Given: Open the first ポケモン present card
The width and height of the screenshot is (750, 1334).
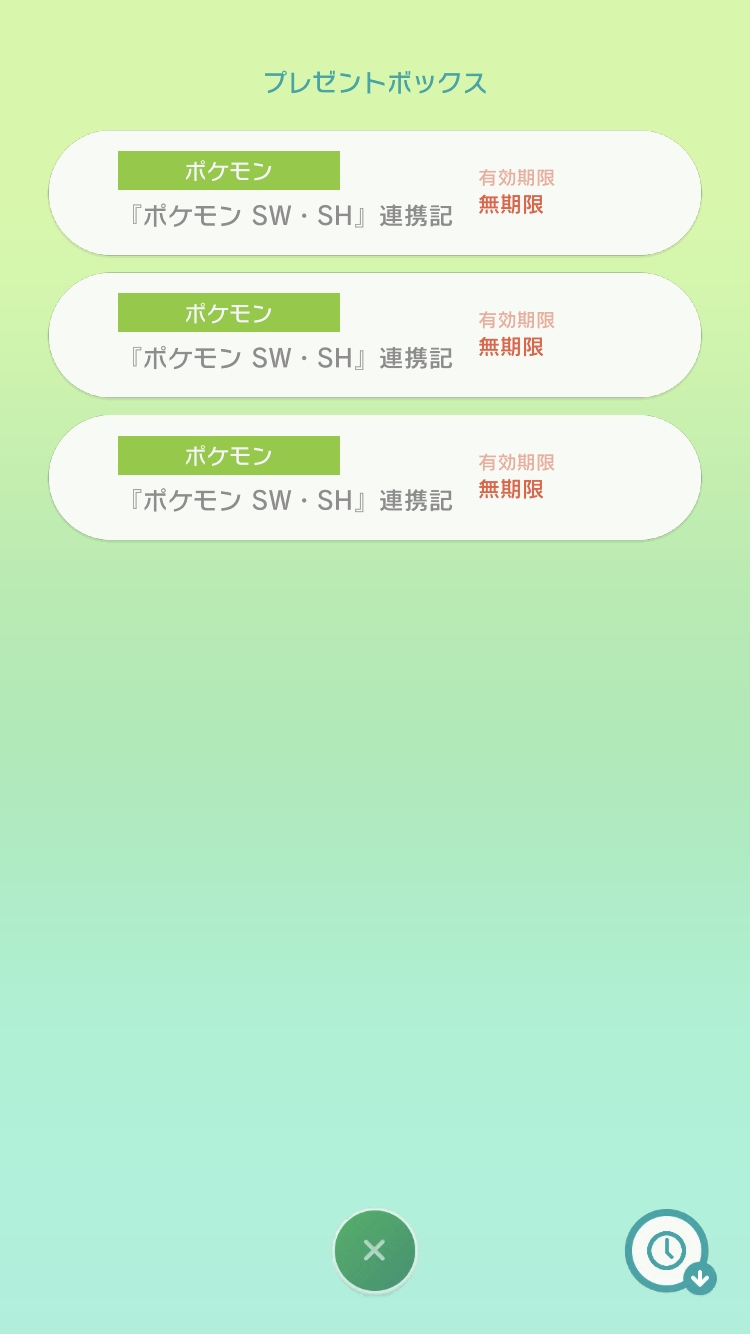Looking at the screenshot, I should coord(375,193).
